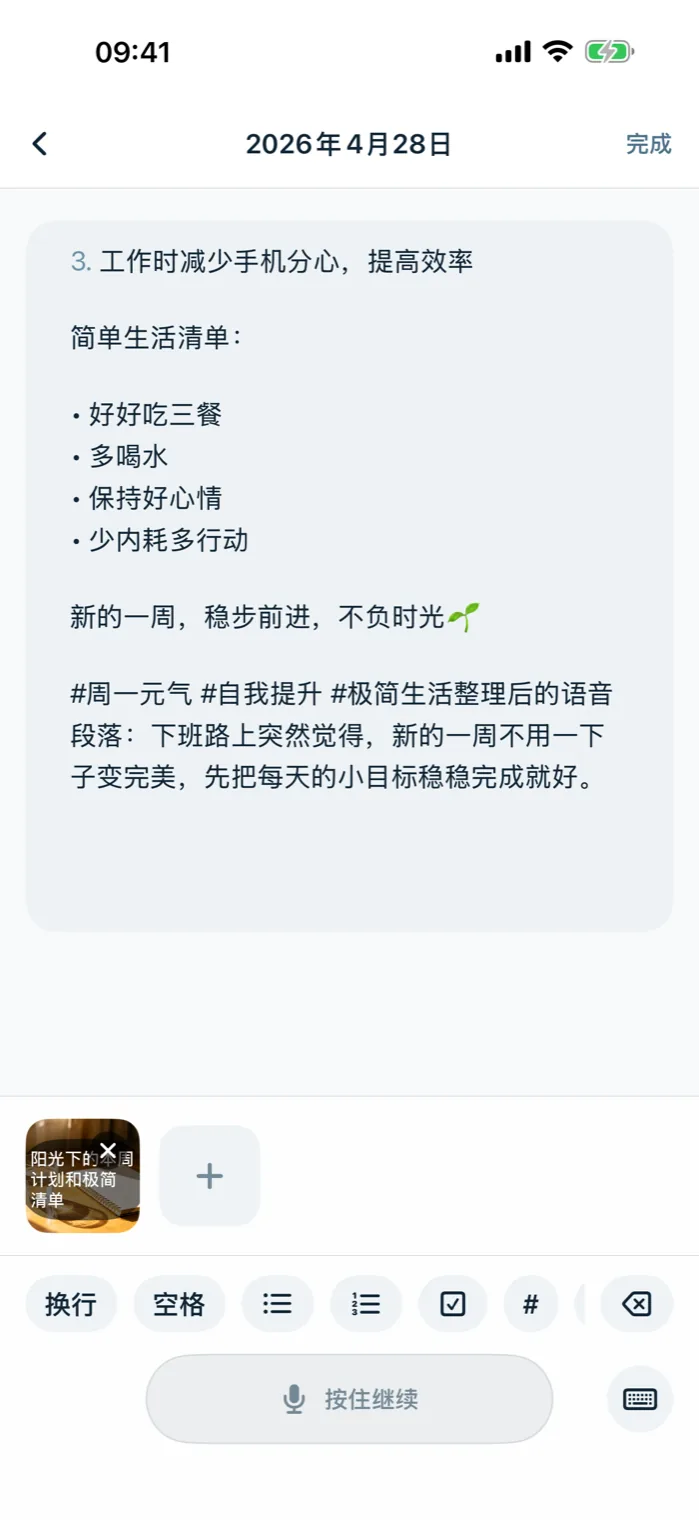Viewport: 699px width, 1520px height.
Task: Switch to keyboard input
Action: click(x=640, y=1399)
